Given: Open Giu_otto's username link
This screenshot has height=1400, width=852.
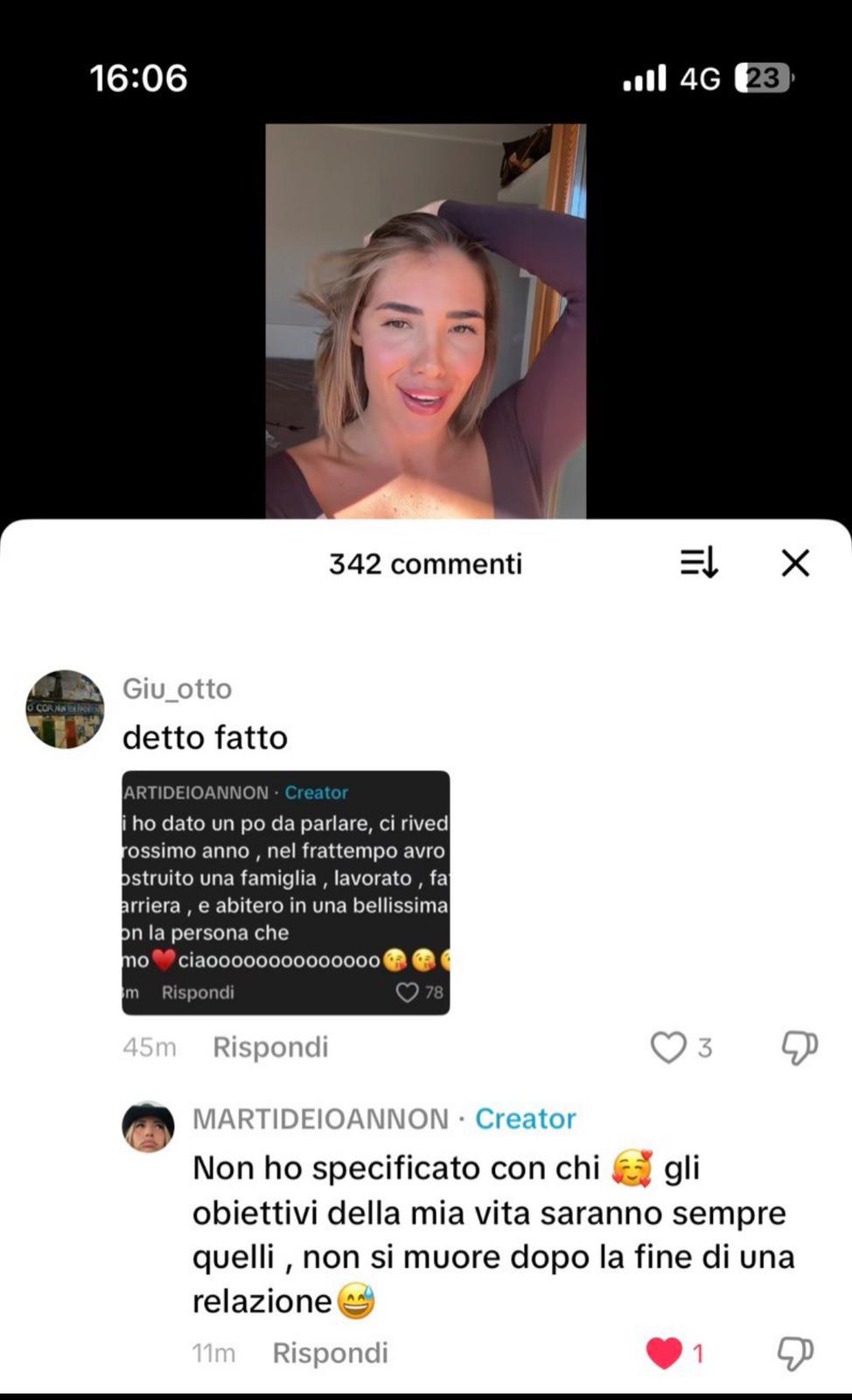Looking at the screenshot, I should tap(177, 689).
